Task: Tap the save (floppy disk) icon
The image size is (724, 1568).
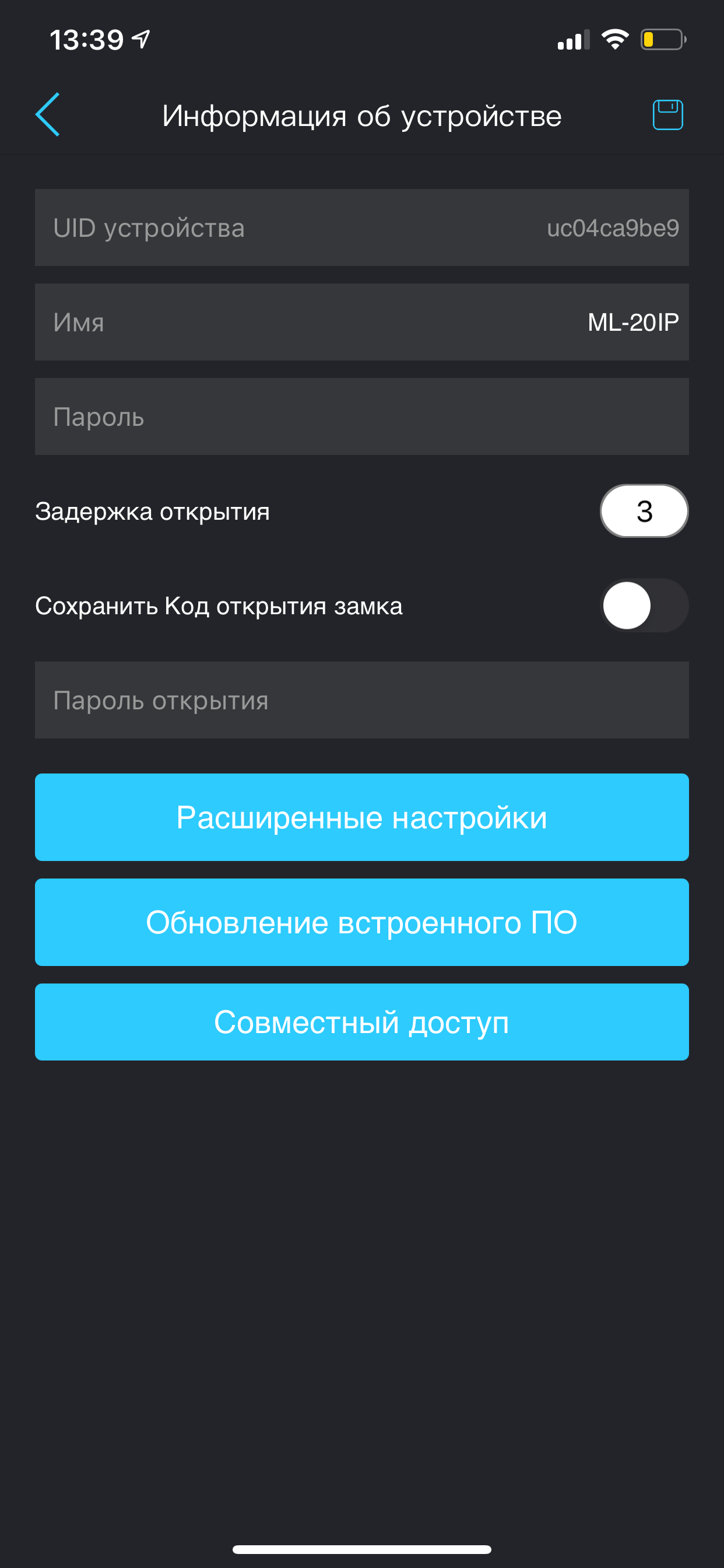Action: (x=668, y=114)
